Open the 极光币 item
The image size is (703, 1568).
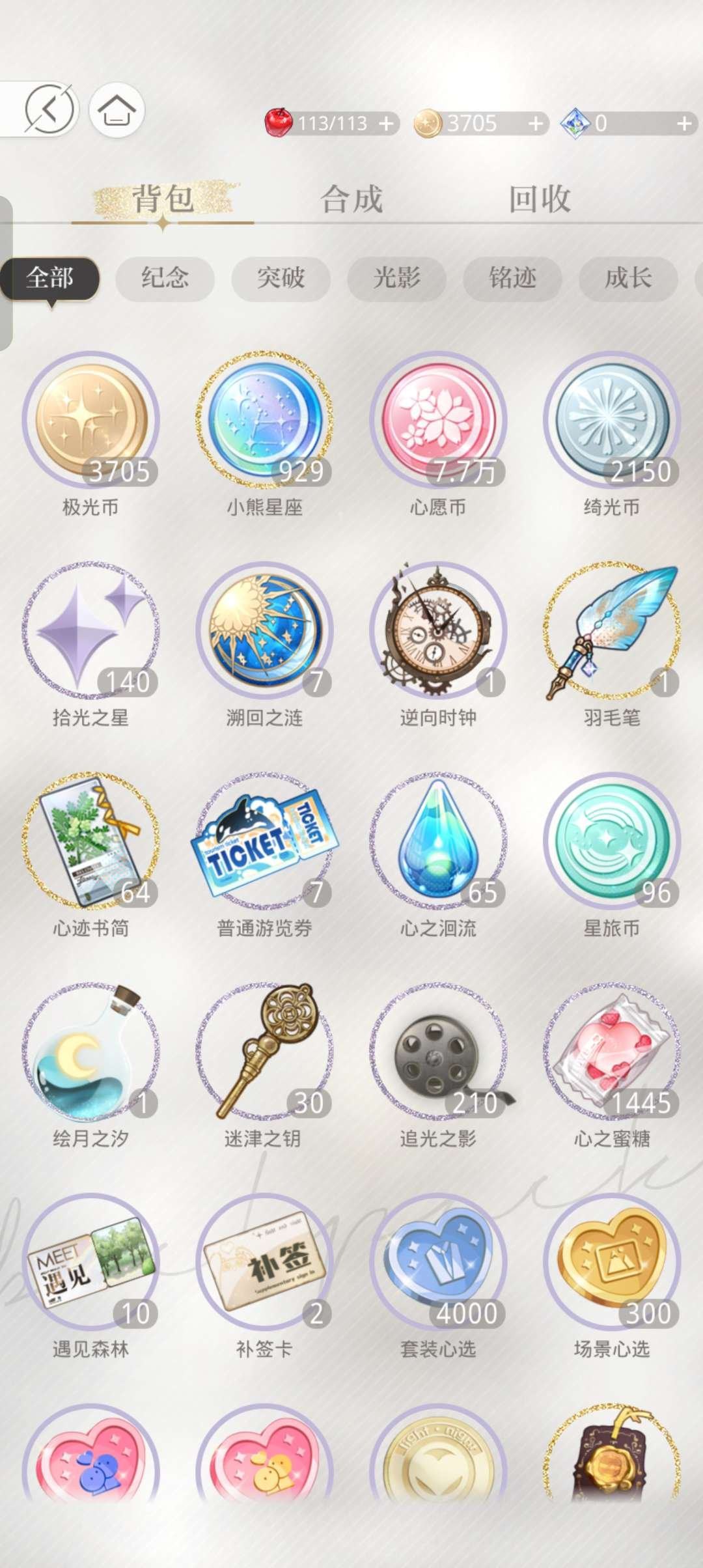coord(91,420)
